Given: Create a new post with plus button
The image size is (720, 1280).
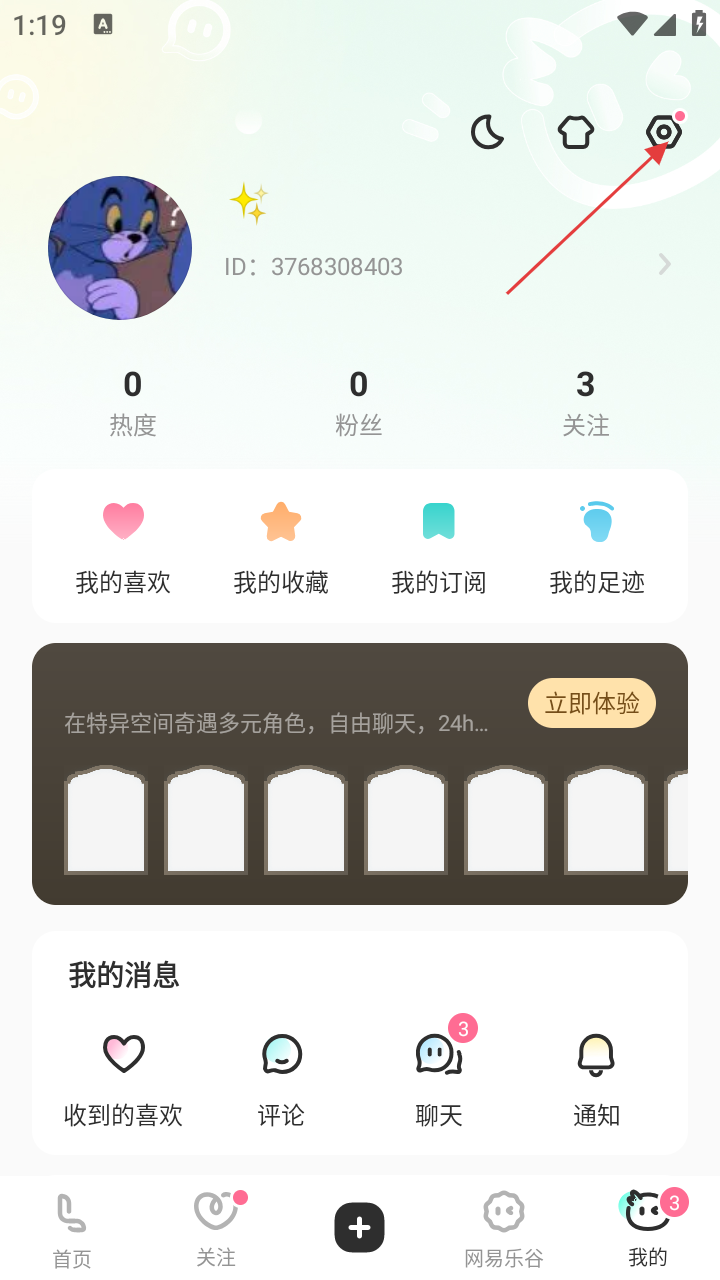Looking at the screenshot, I should [x=360, y=1227].
